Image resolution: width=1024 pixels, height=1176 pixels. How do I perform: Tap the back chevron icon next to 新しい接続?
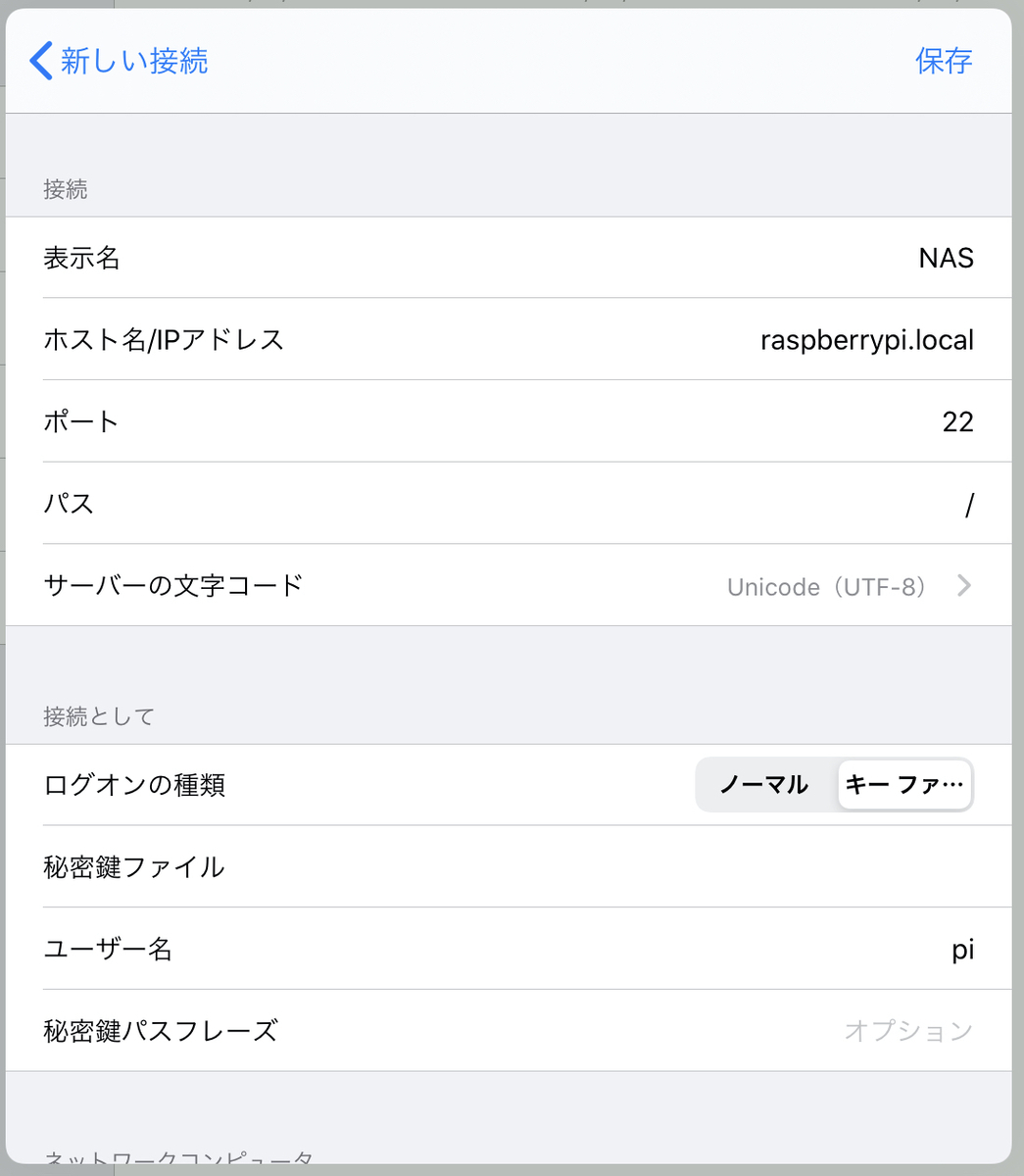[39, 61]
